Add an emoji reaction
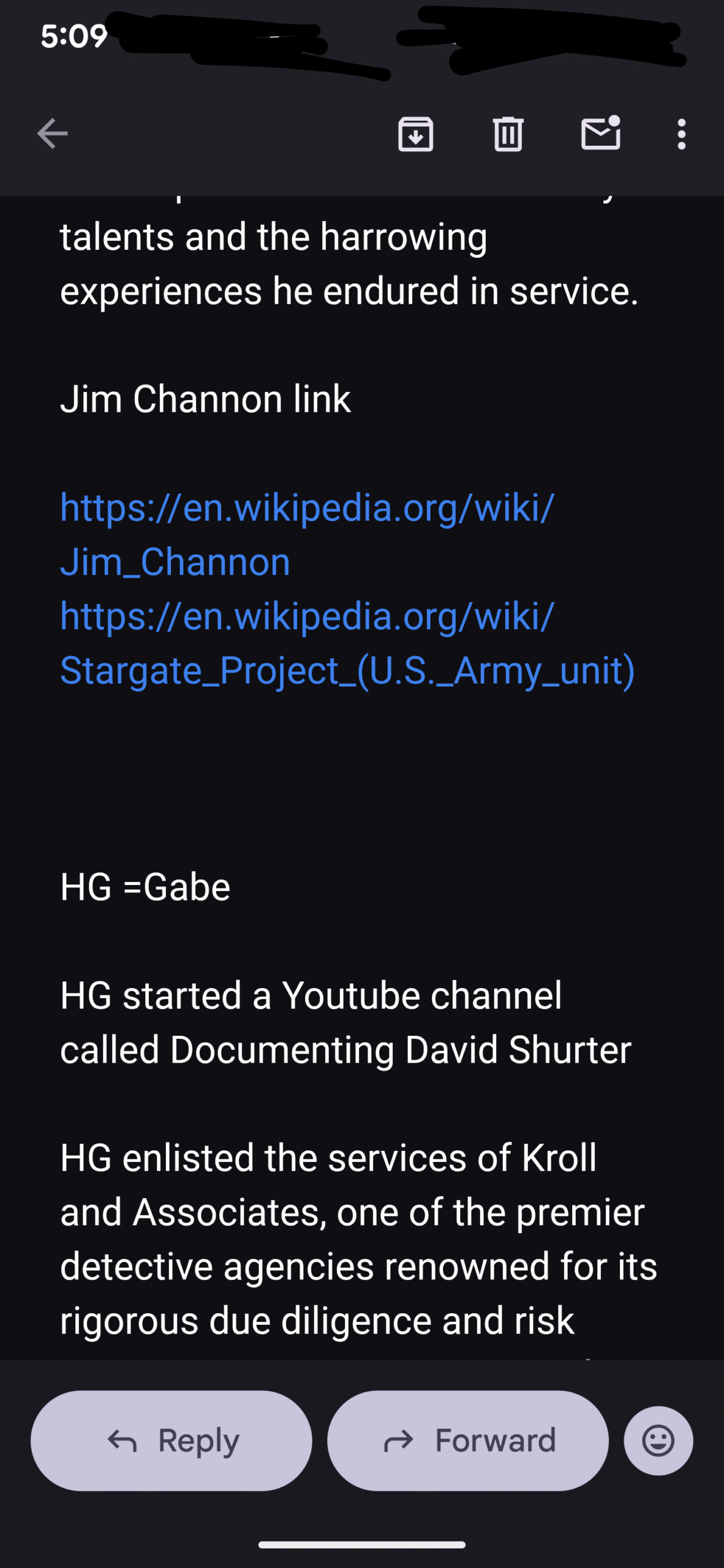The width and height of the screenshot is (724, 1568). click(x=658, y=1441)
